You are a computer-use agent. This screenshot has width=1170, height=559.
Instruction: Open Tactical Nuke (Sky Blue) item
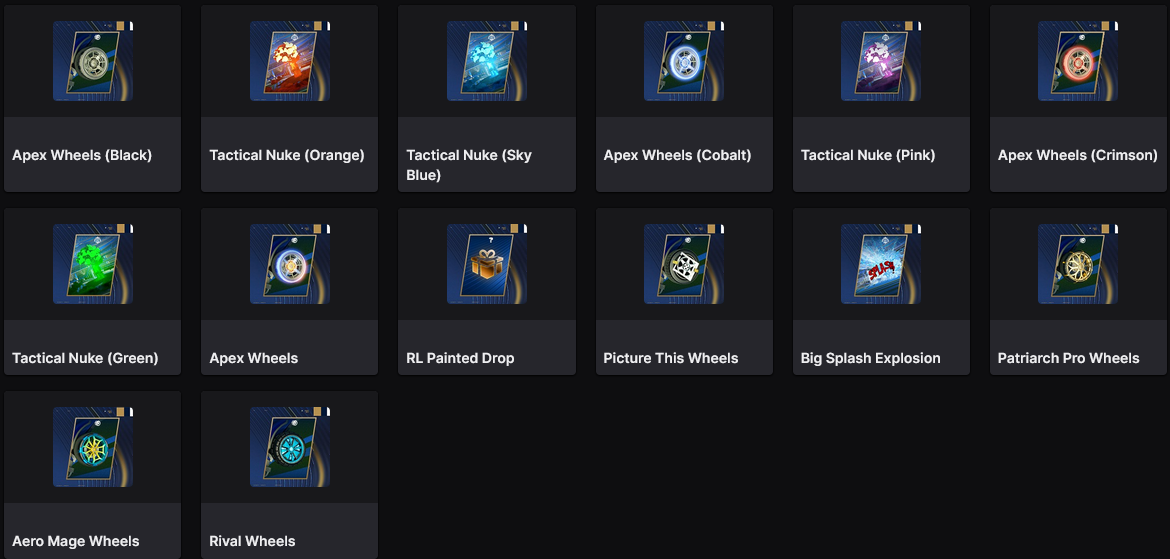(x=486, y=98)
